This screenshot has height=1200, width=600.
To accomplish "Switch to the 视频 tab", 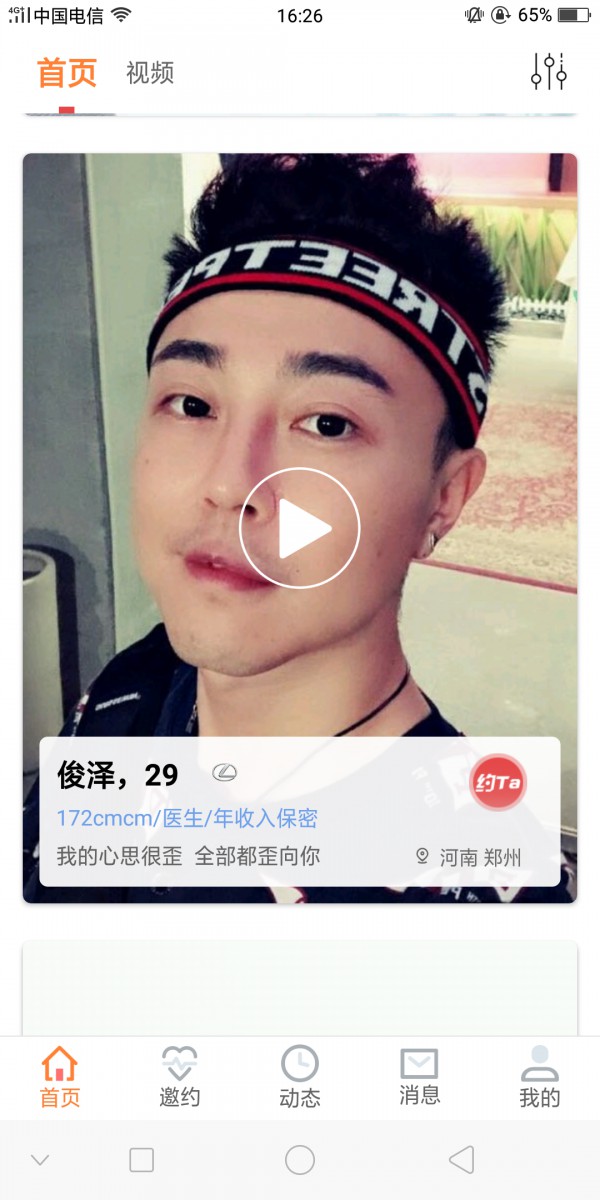I will point(150,73).
